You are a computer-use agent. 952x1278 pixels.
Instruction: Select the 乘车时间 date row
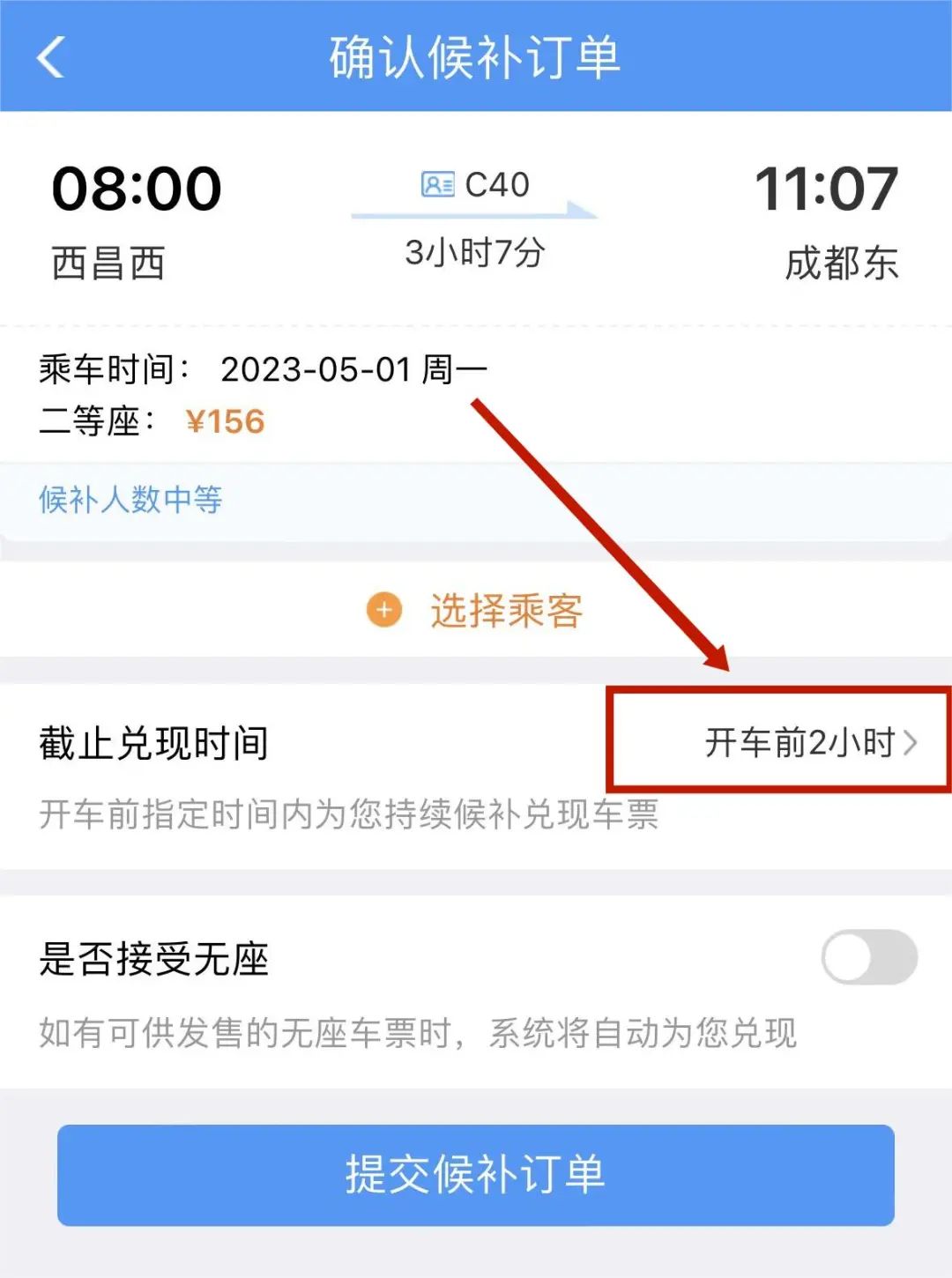pos(264,369)
